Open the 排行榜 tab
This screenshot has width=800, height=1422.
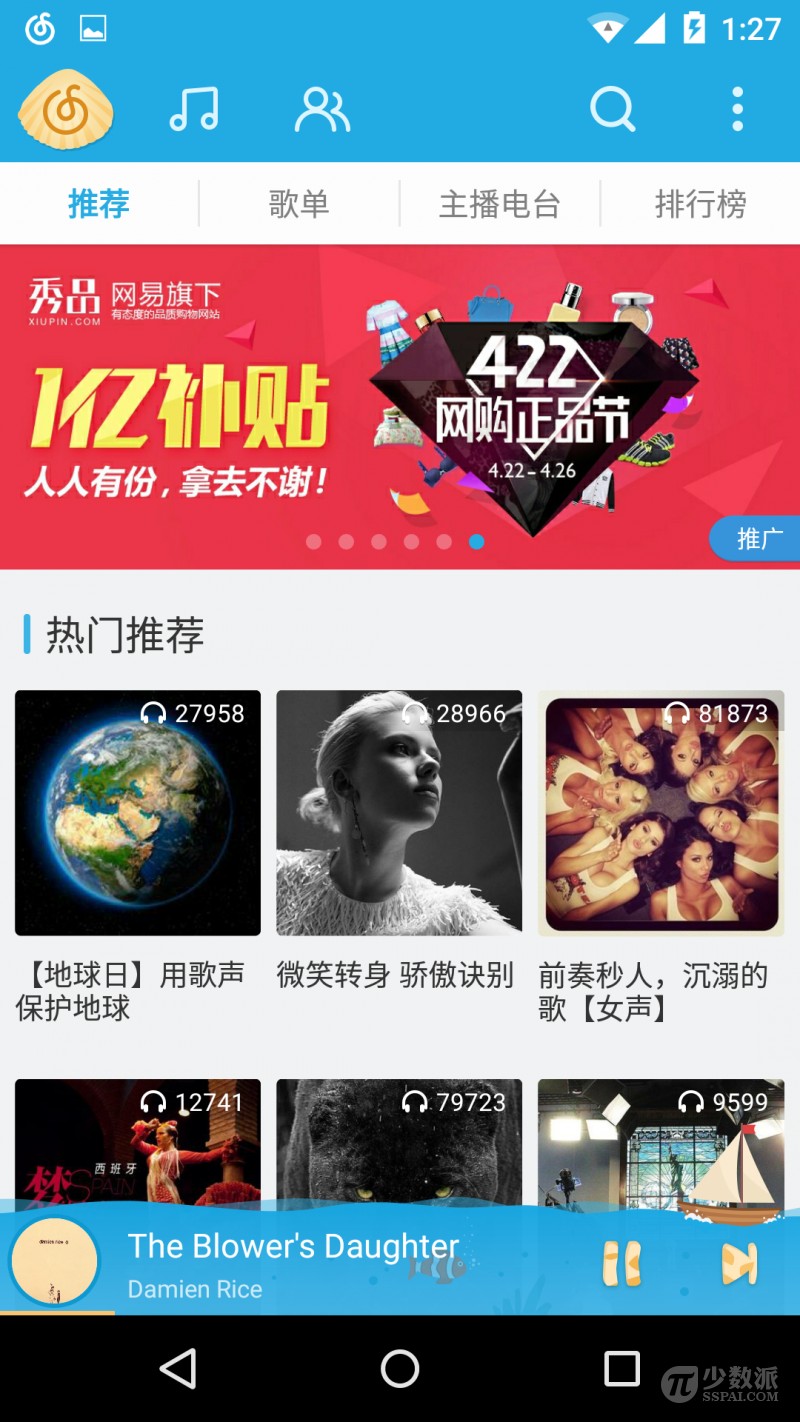pyautogui.click(x=700, y=204)
